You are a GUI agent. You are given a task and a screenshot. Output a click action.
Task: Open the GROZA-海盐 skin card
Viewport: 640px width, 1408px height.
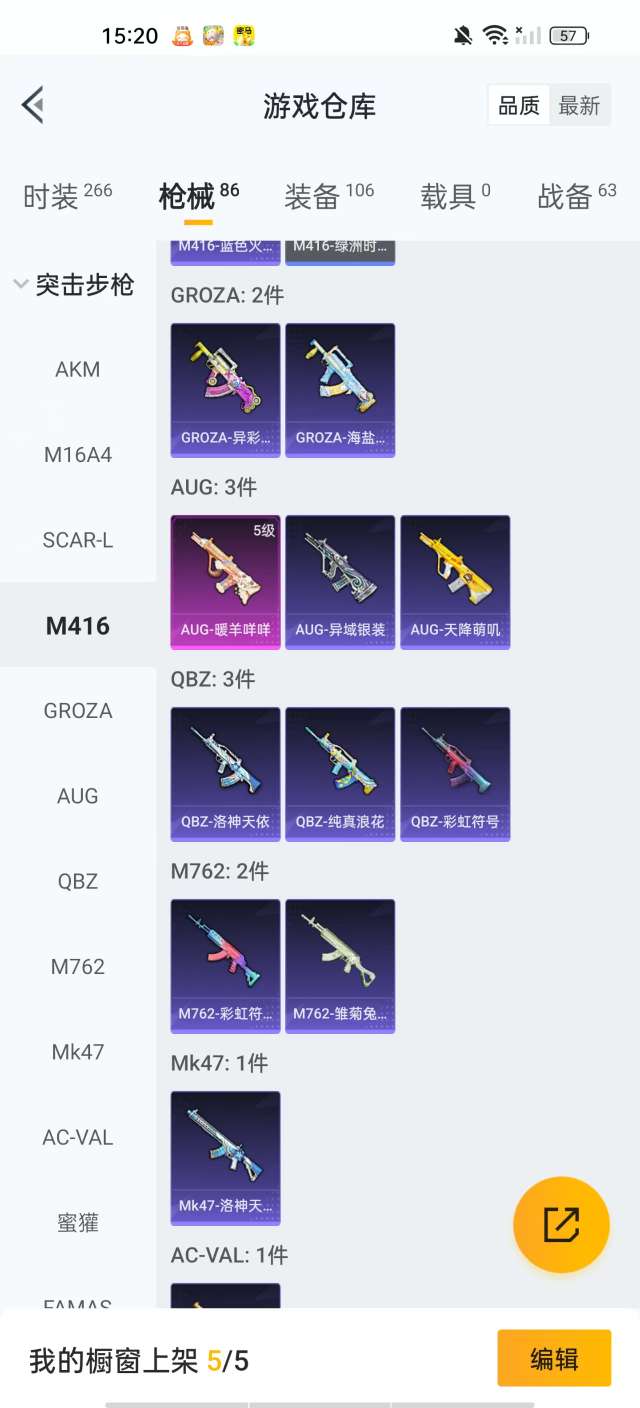coord(340,390)
